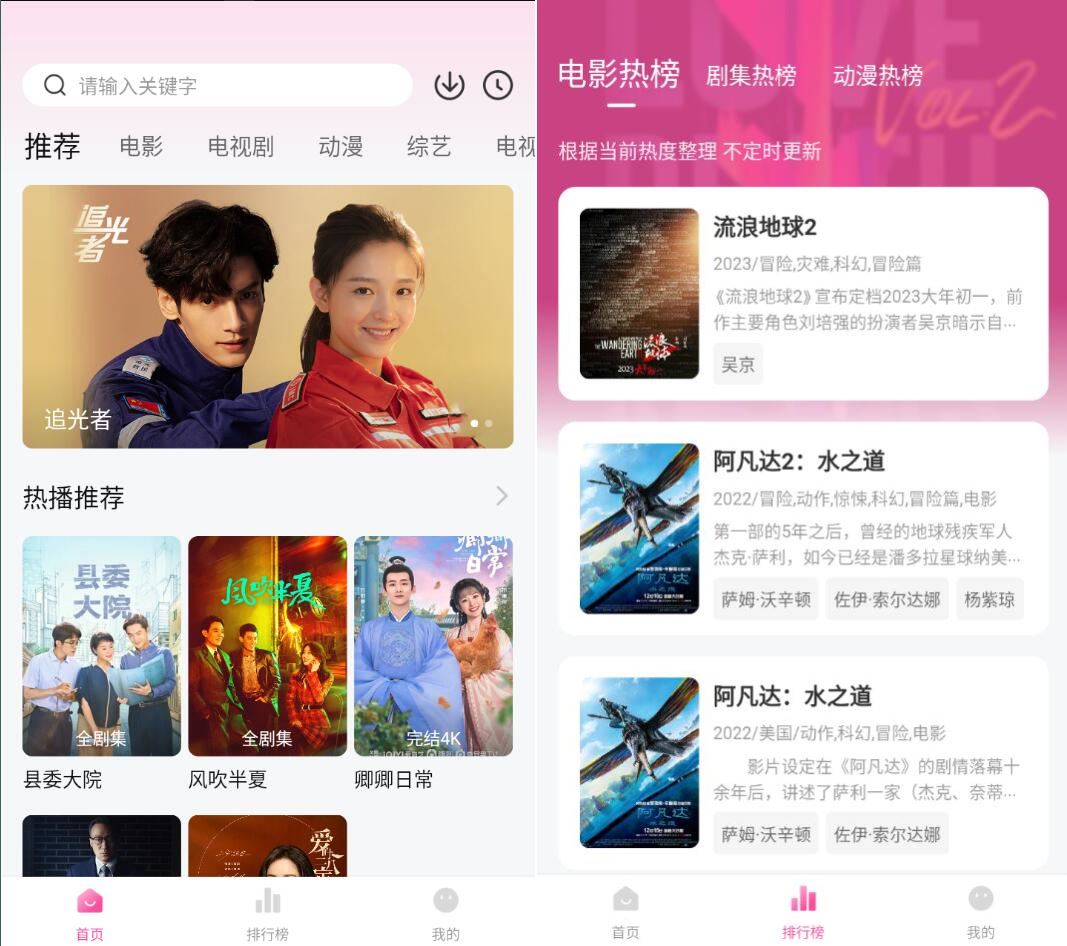Open the 流浪地球2 ranking card
This screenshot has height=946, width=1067.
click(803, 294)
